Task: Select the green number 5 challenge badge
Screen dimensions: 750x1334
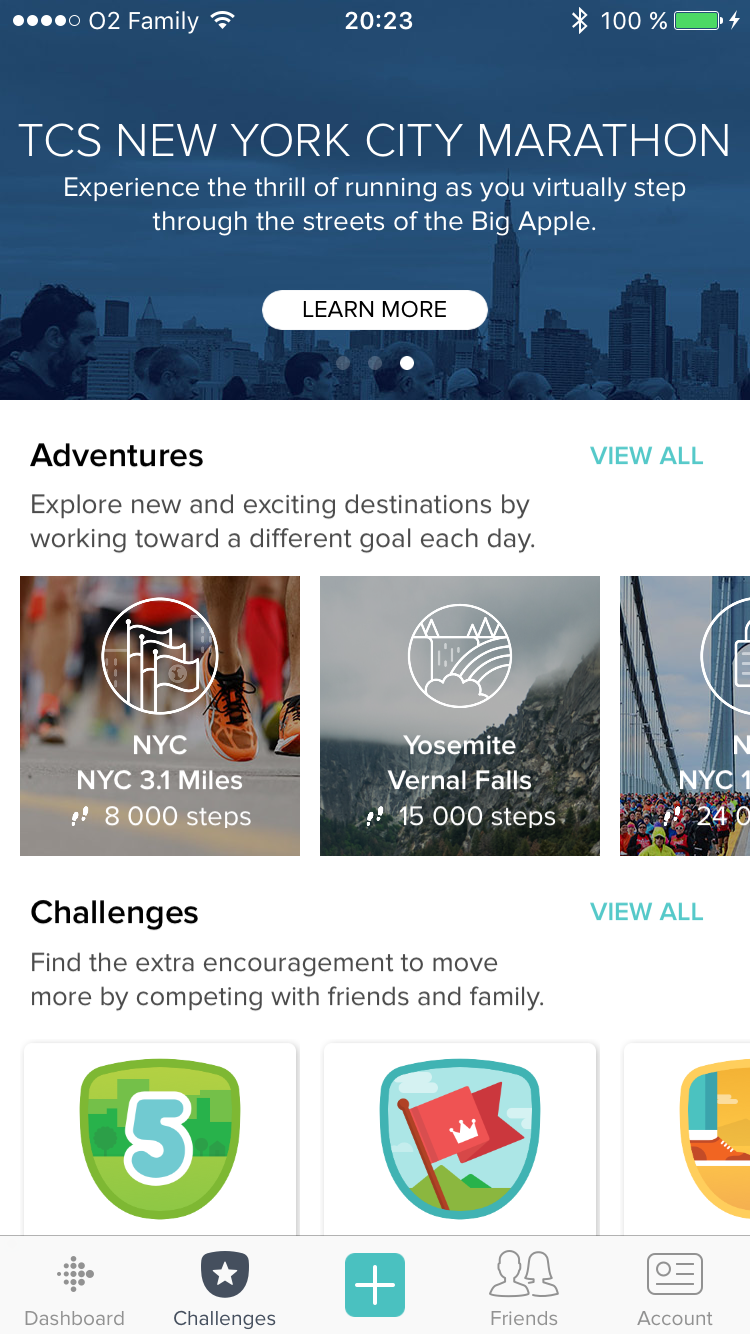Action: [160, 1138]
